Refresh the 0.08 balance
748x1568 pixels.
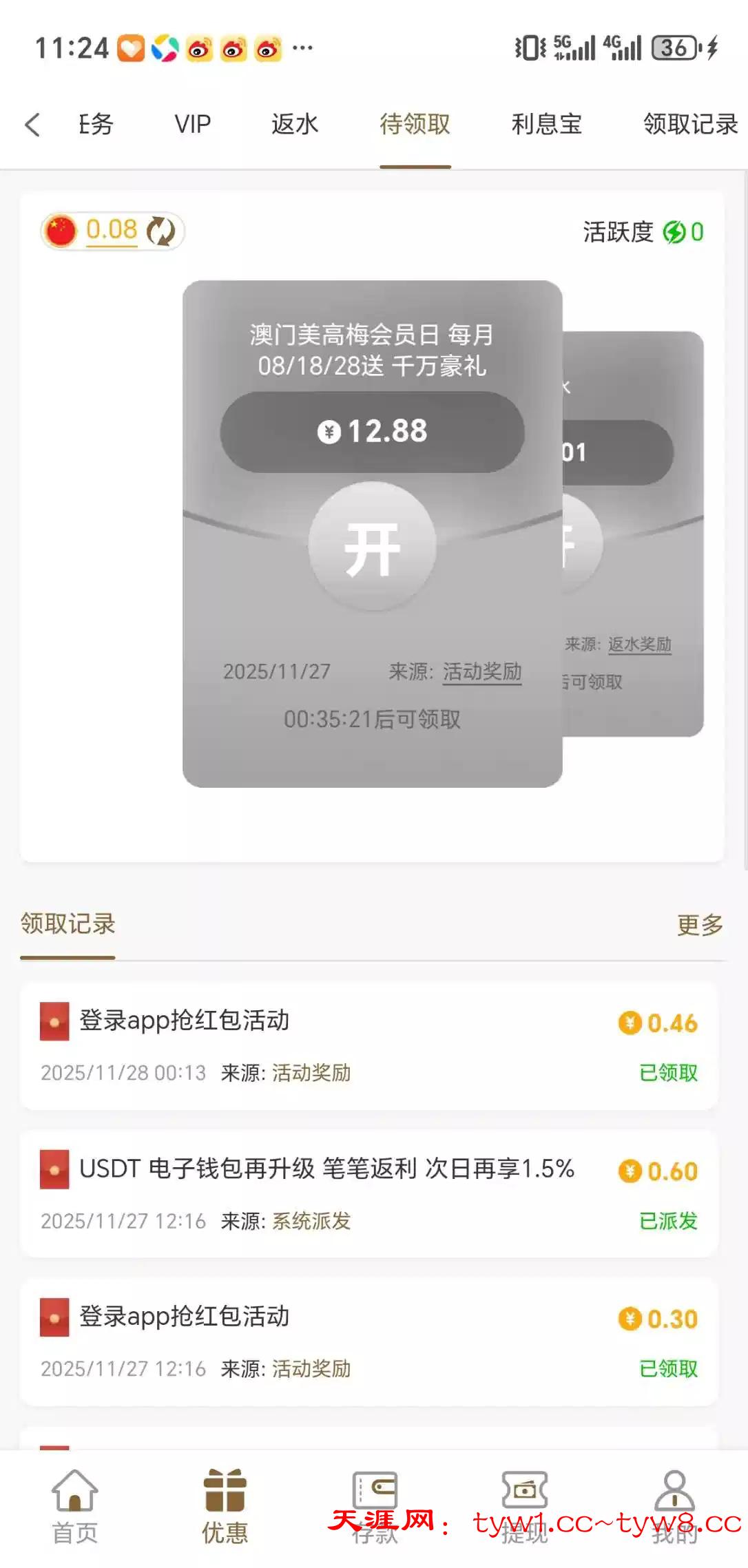coord(161,231)
